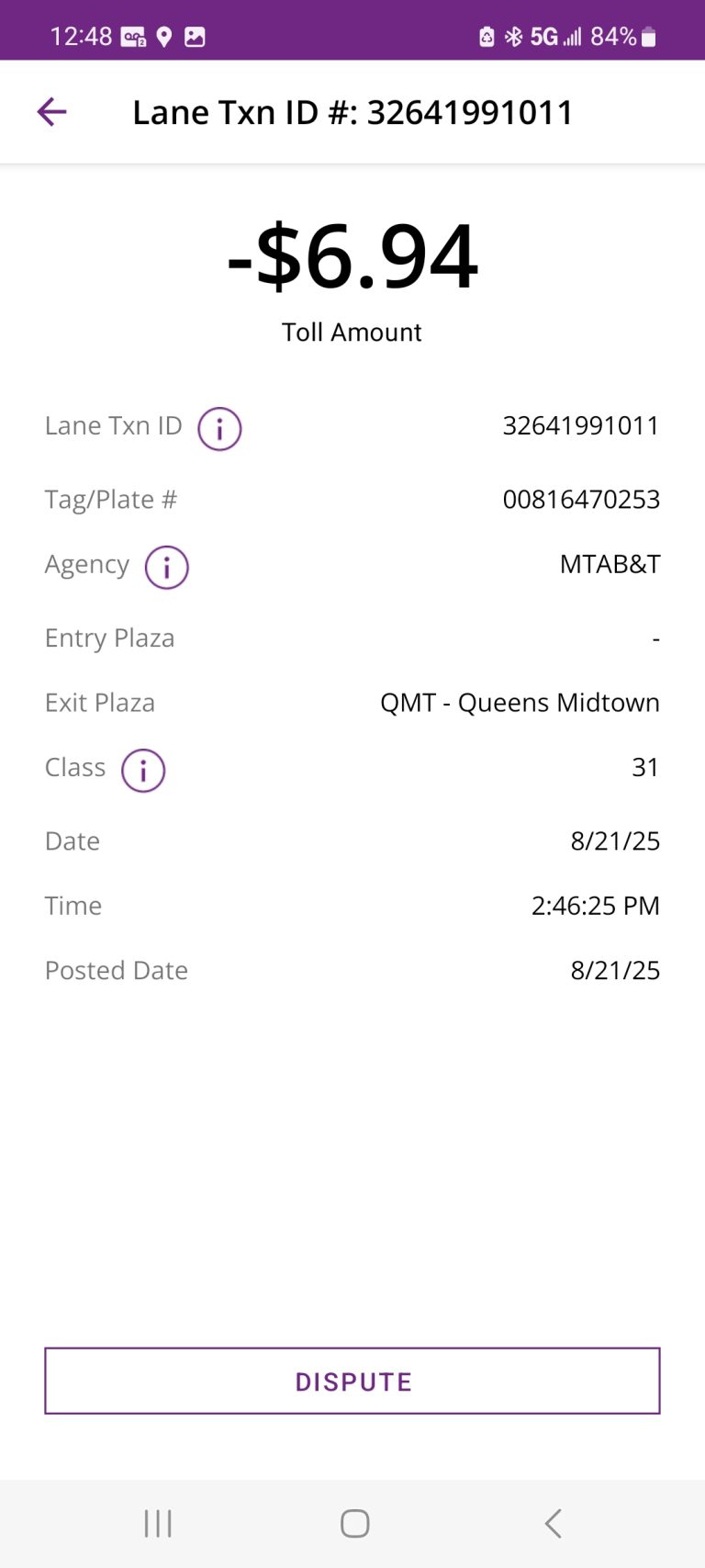This screenshot has height=1568, width=705.
Task: View Class info details
Action: coord(143,770)
